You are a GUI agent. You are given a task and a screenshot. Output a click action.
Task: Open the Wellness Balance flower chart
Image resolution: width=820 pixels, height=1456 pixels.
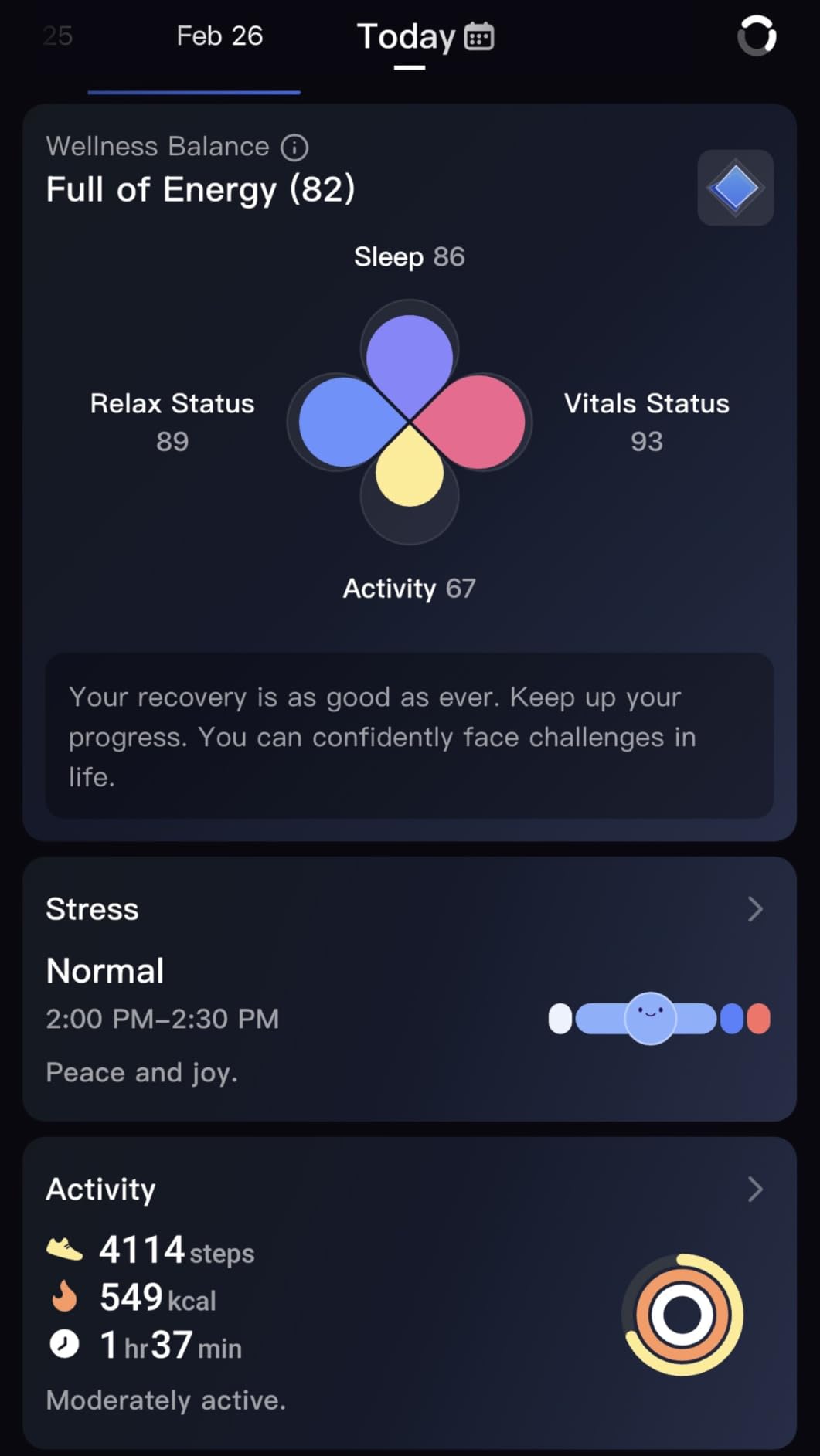[410, 422]
